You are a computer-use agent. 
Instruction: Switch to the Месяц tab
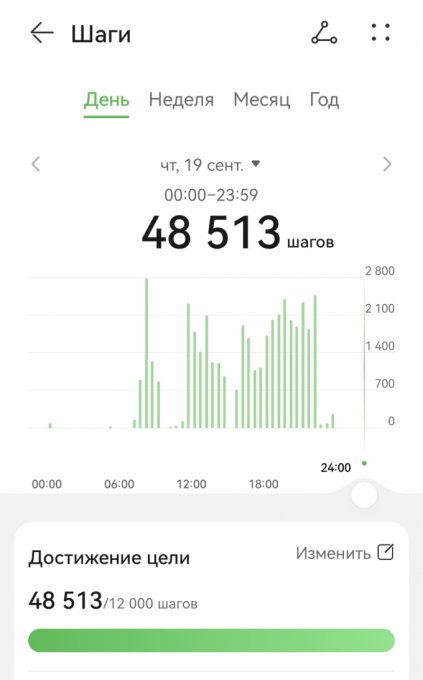coord(262,100)
